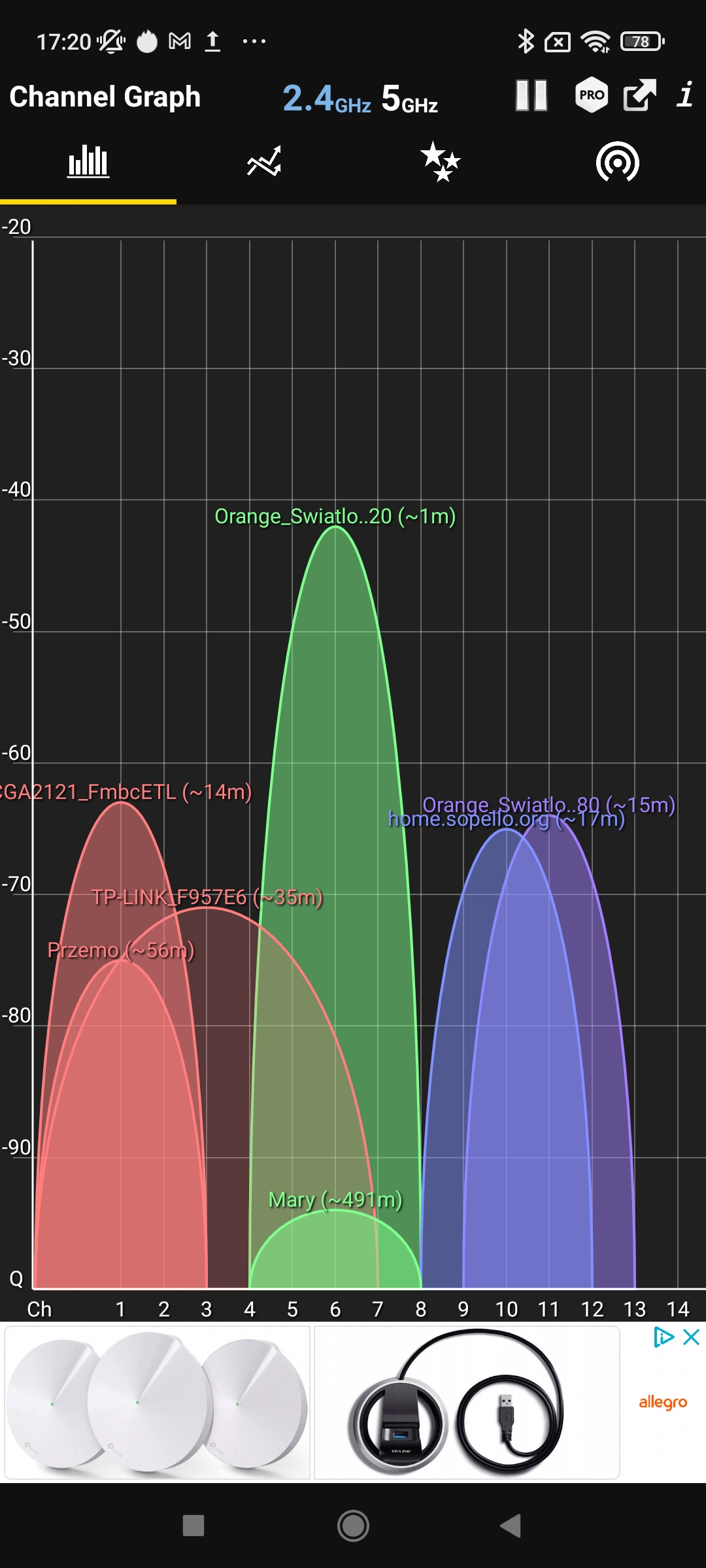Open the USB adapter cable ad
Screen dimensions: 706x1568
pos(467,1403)
